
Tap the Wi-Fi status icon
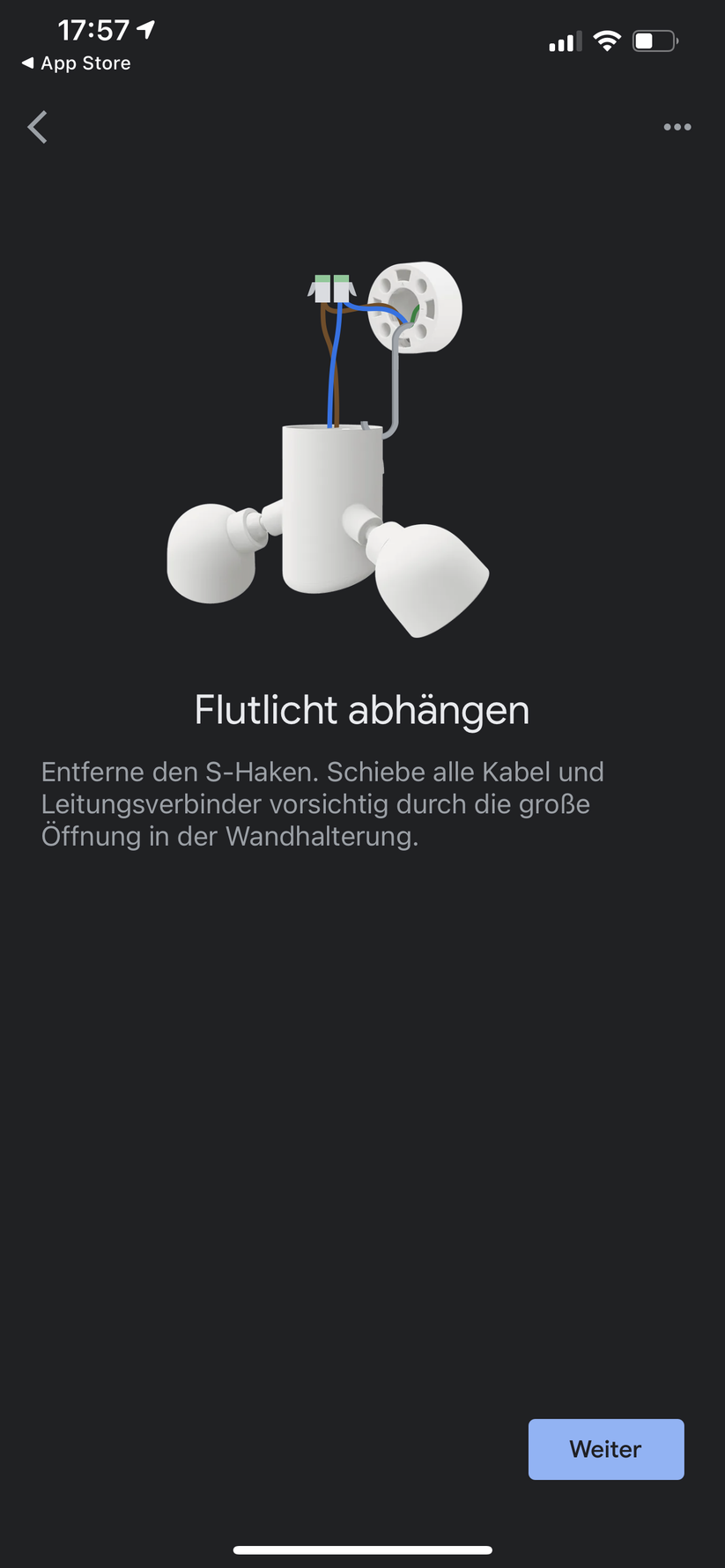click(607, 41)
